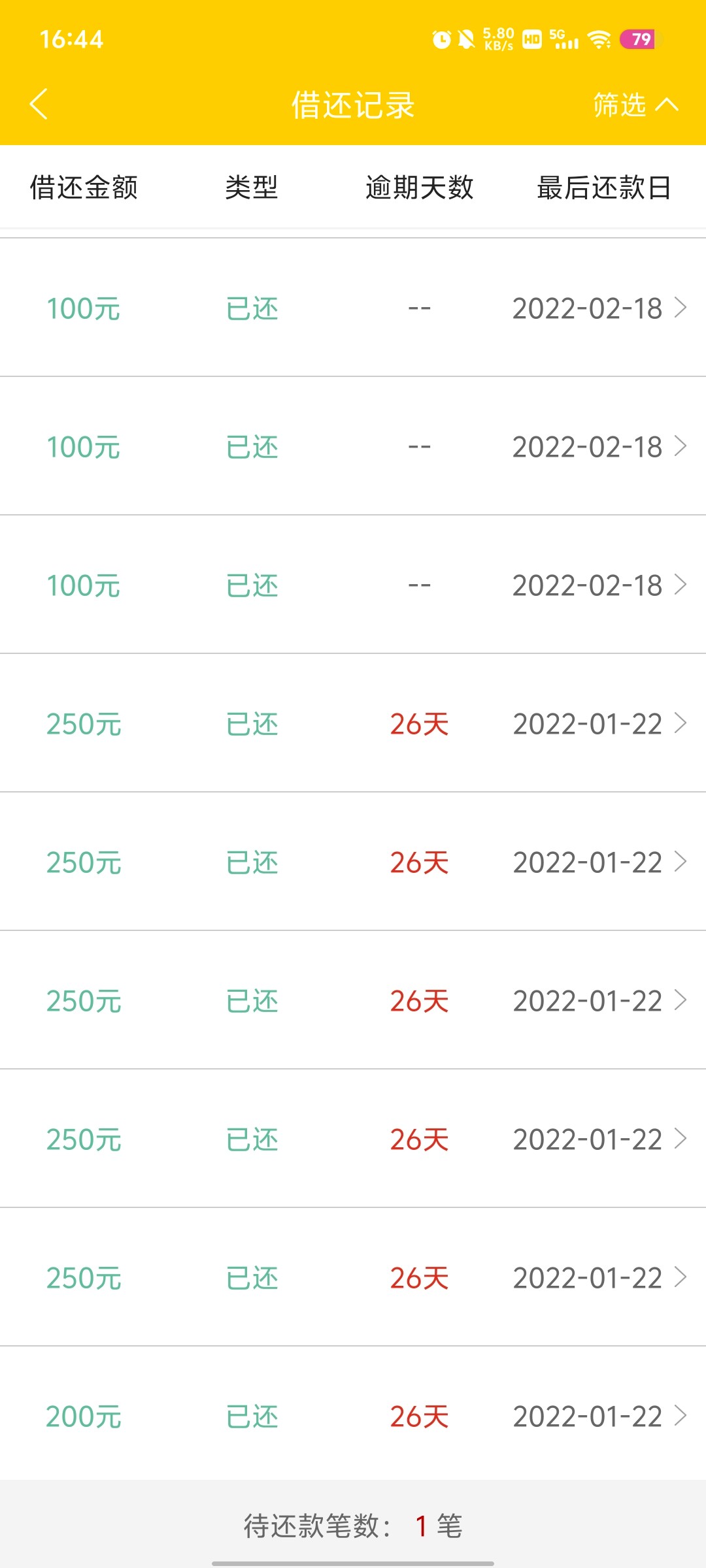This screenshot has width=706, height=1568.
Task: Collapse the 筛选 filter dropdown
Action: (x=635, y=105)
